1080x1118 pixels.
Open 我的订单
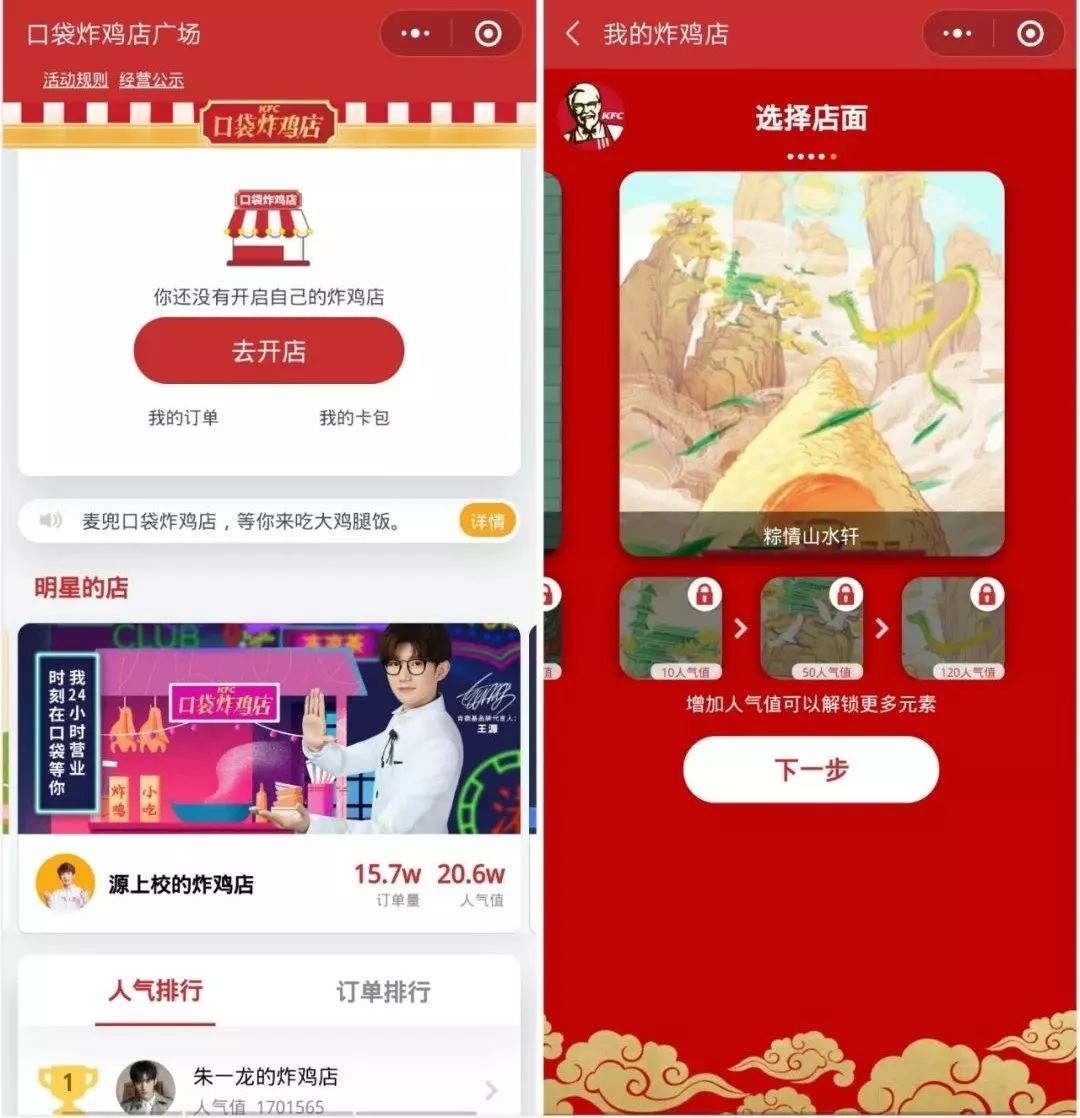point(183,418)
